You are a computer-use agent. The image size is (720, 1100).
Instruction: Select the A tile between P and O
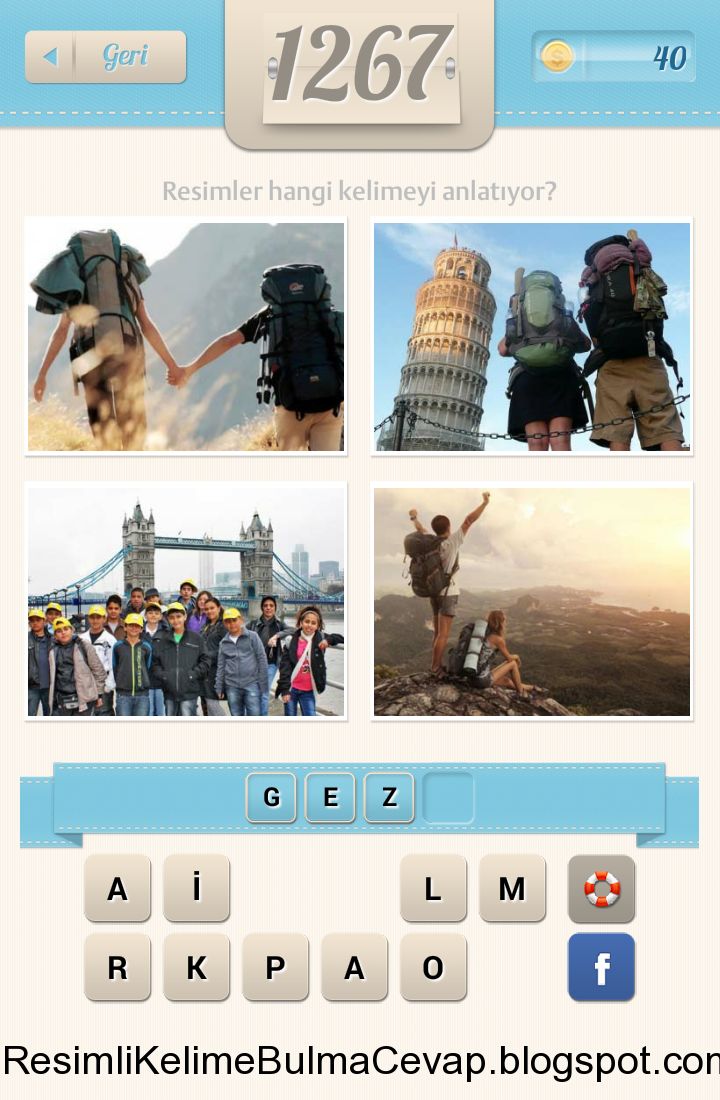[x=354, y=967]
